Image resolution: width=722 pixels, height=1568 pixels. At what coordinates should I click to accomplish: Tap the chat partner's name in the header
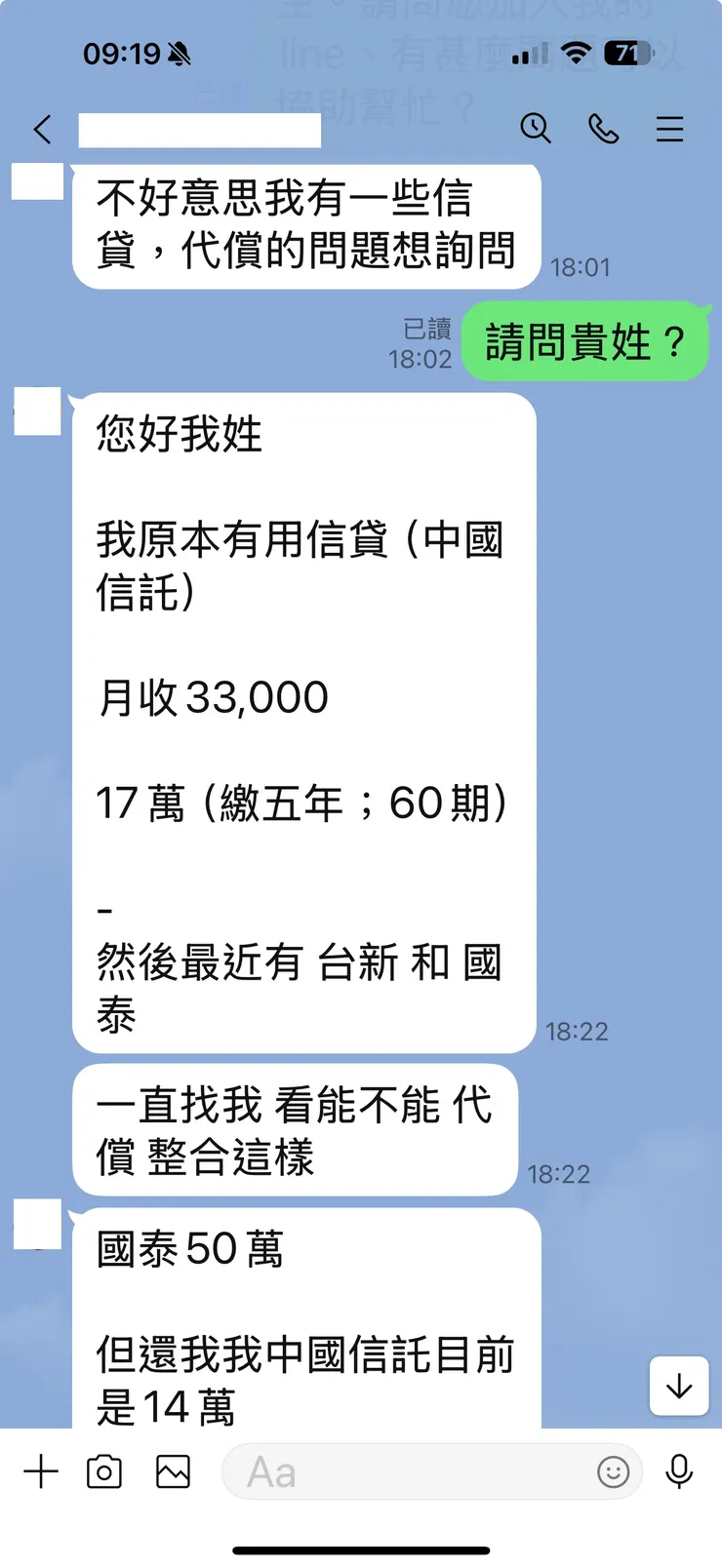(200, 128)
